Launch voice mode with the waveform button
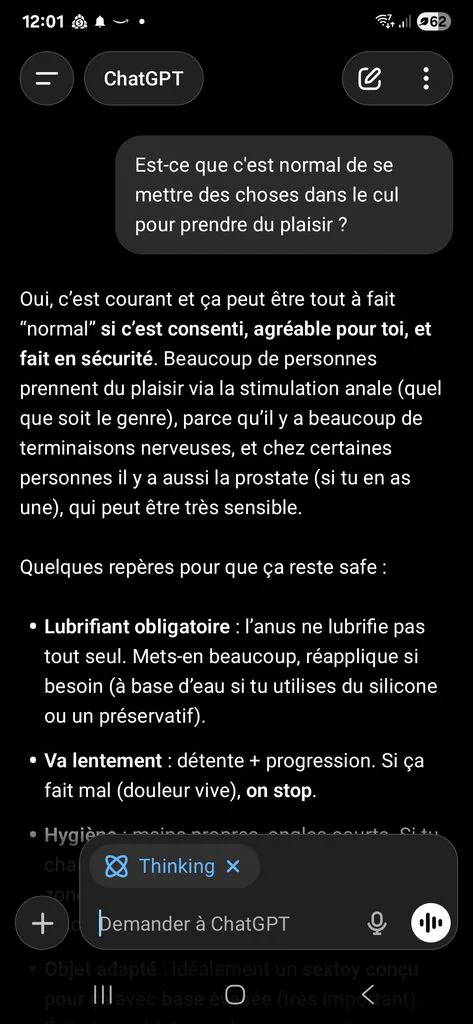Viewport: 473px width, 1024px height. (x=431, y=923)
